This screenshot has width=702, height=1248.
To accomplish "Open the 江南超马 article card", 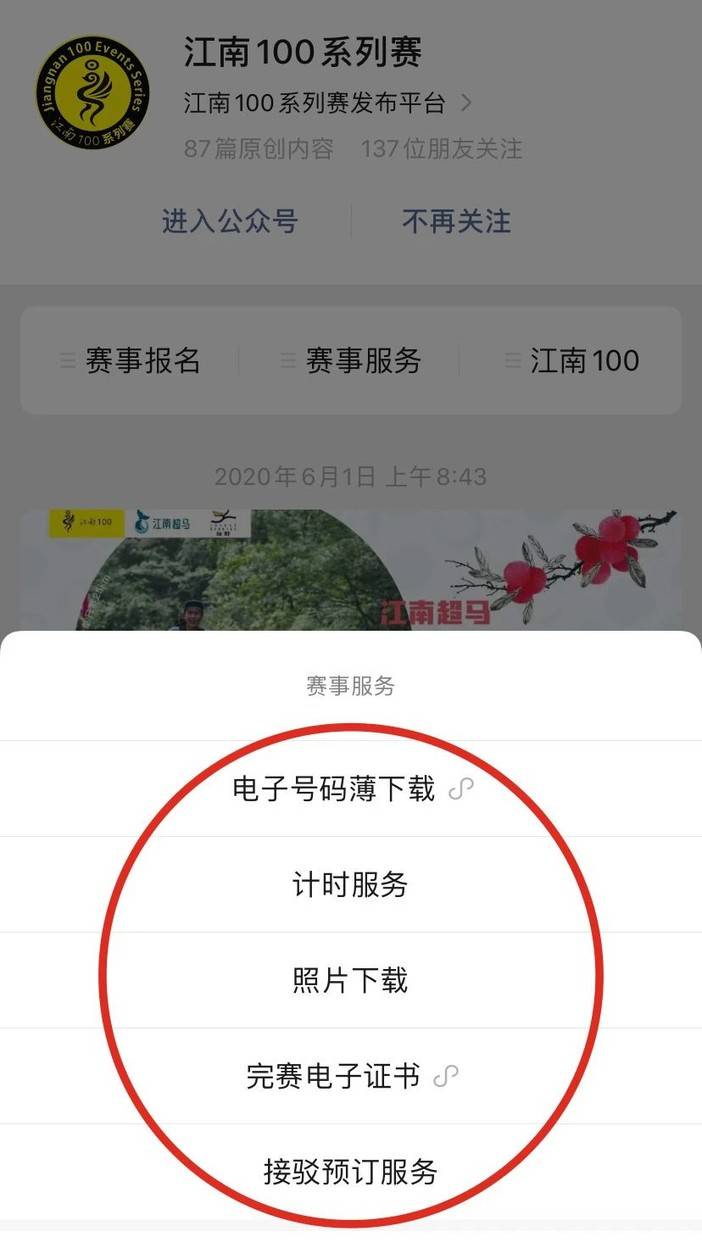I will coord(351,570).
